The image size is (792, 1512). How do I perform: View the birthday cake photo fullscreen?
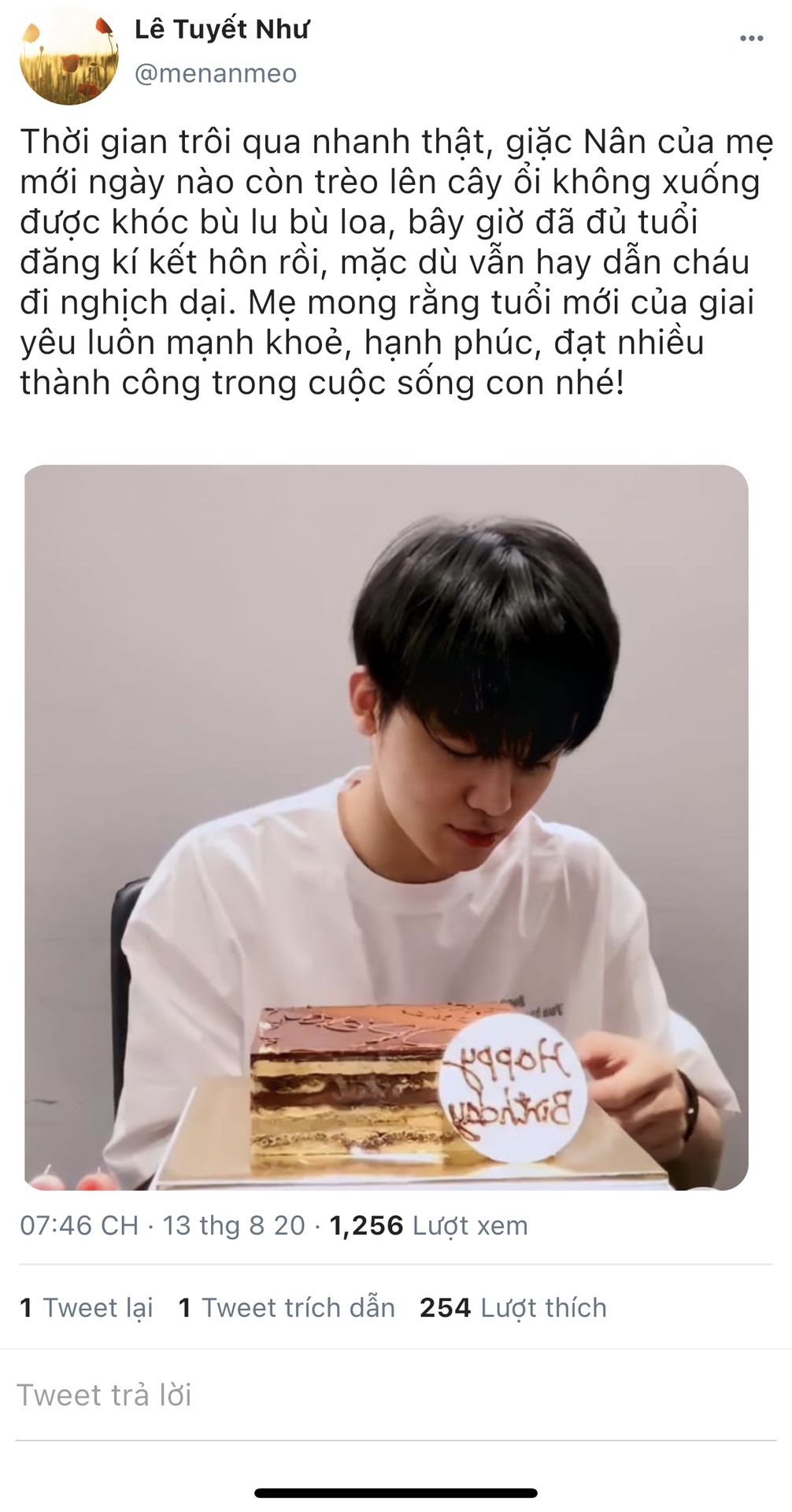click(386, 827)
